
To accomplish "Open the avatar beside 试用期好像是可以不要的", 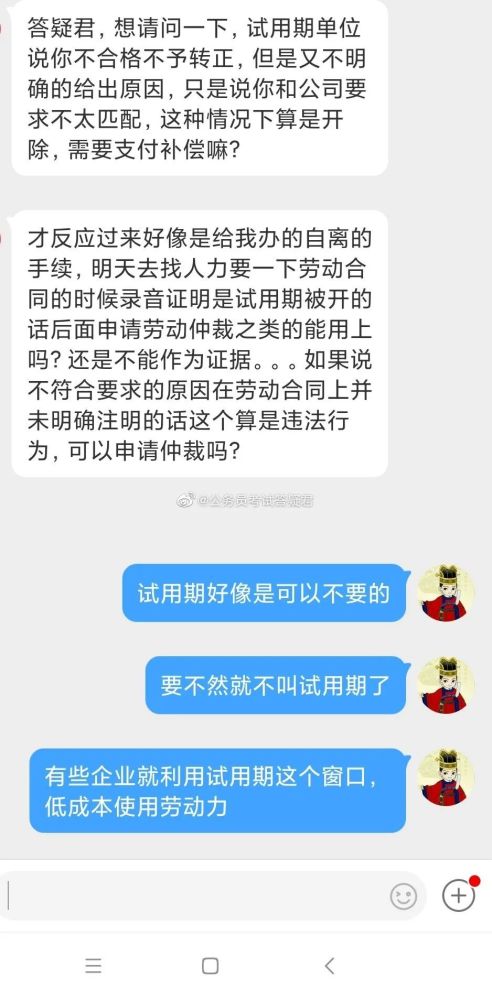I will pos(445,593).
